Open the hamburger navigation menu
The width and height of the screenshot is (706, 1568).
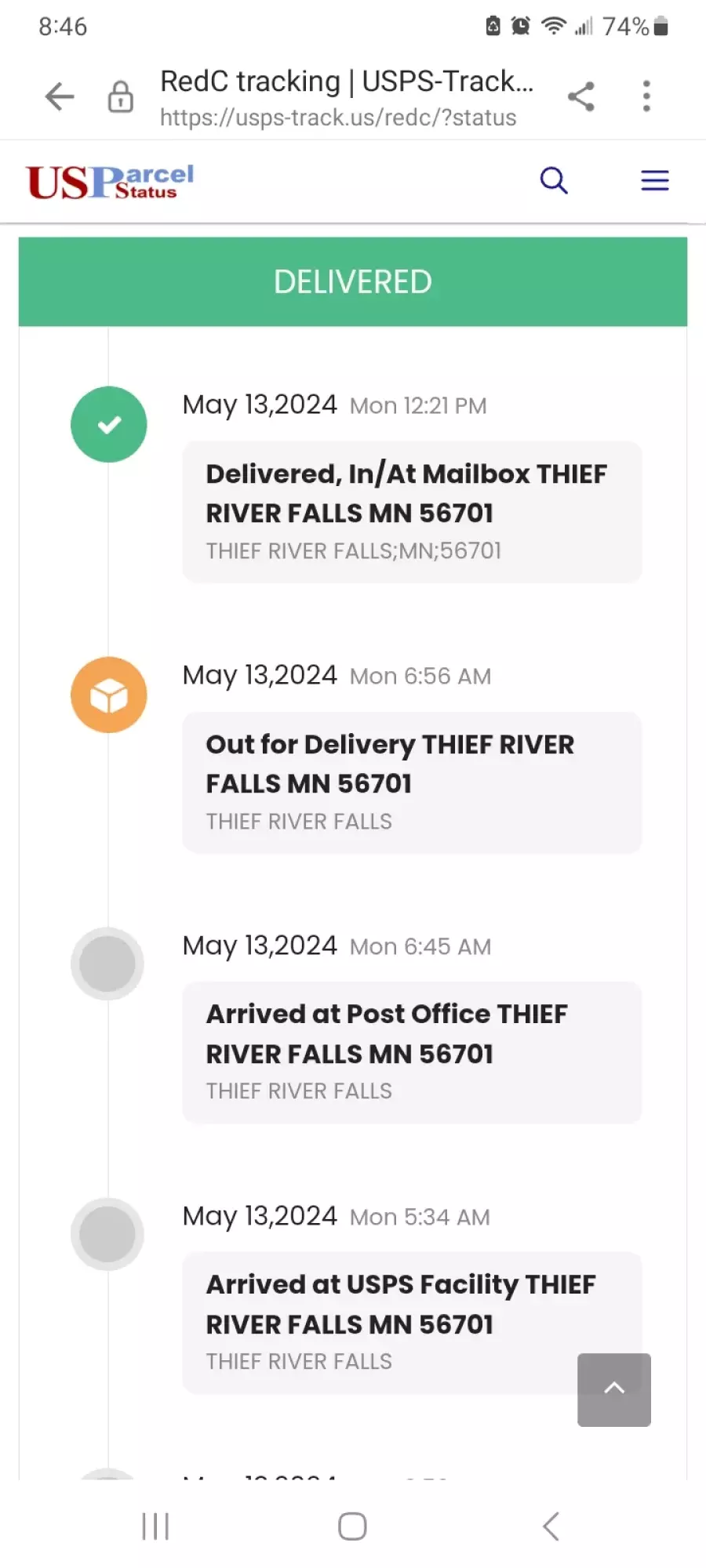click(655, 180)
